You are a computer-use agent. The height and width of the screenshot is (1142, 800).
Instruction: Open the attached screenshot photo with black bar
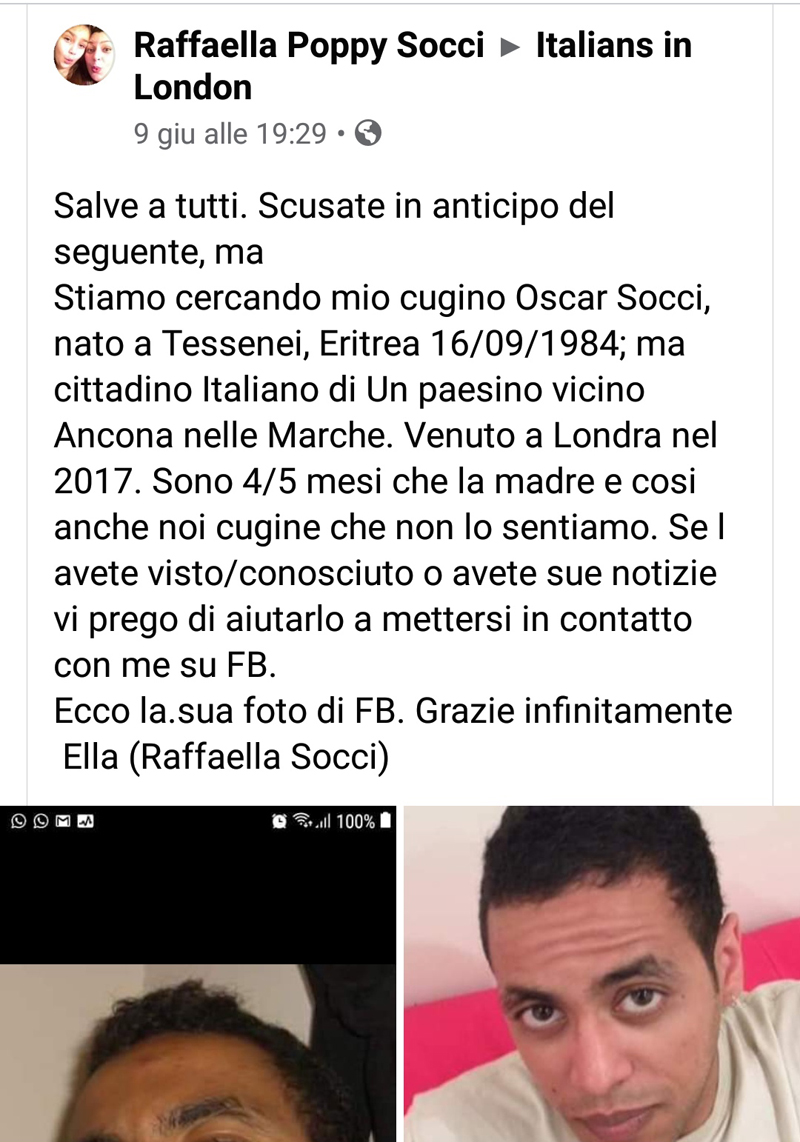[198, 975]
